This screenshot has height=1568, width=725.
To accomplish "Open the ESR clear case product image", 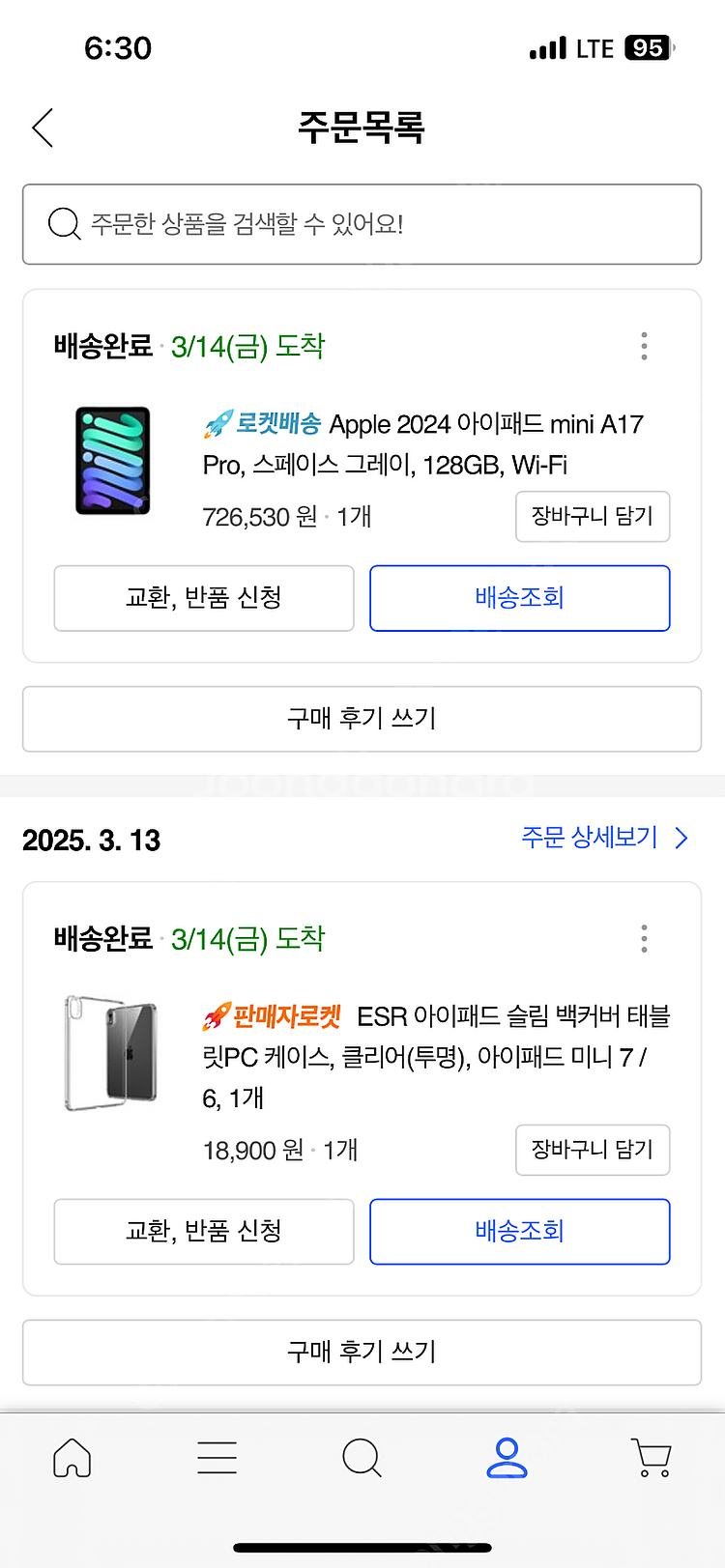I will pos(112,1052).
